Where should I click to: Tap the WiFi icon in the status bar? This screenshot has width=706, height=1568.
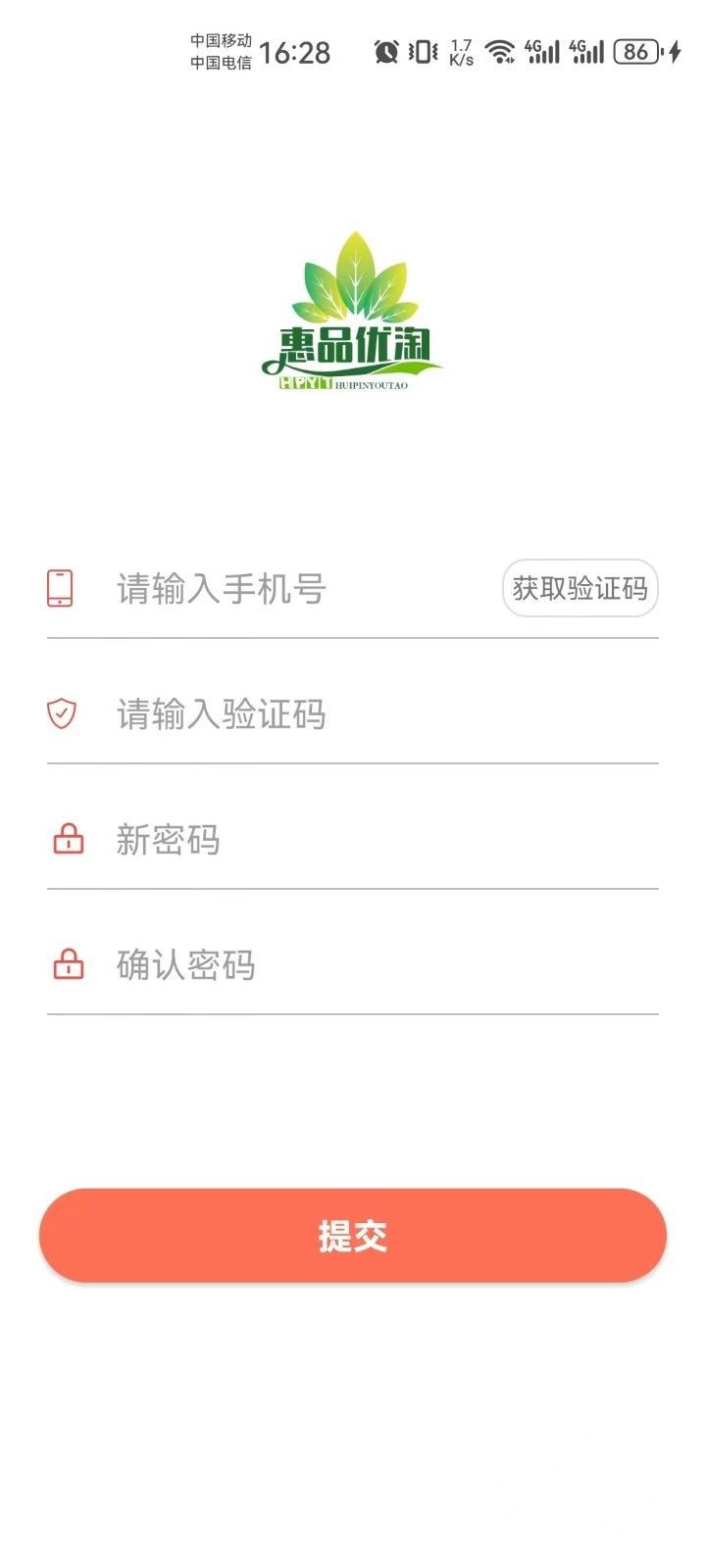coord(503,51)
